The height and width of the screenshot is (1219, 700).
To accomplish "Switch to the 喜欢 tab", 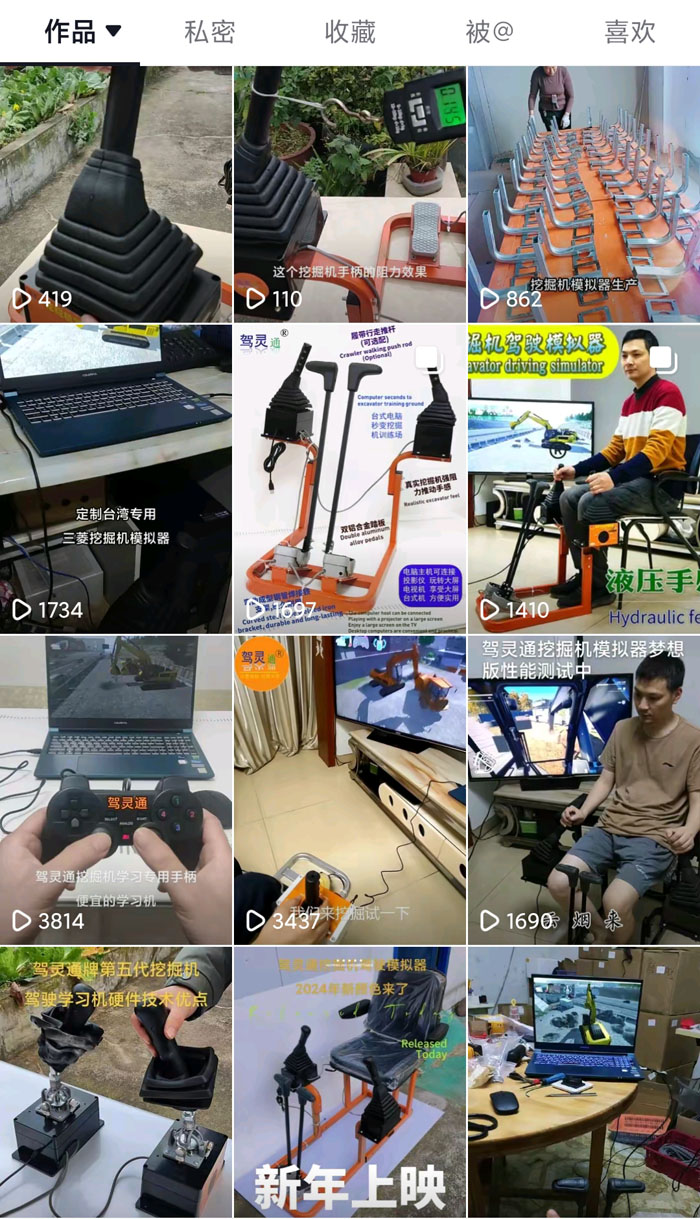I will [x=630, y=32].
